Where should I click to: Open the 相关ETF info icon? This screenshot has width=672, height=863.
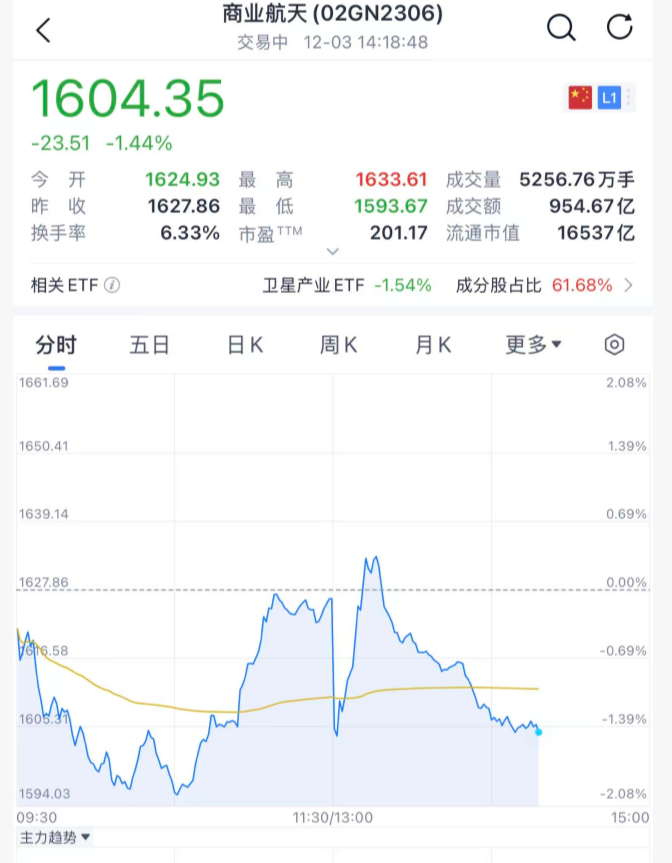[x=112, y=285]
